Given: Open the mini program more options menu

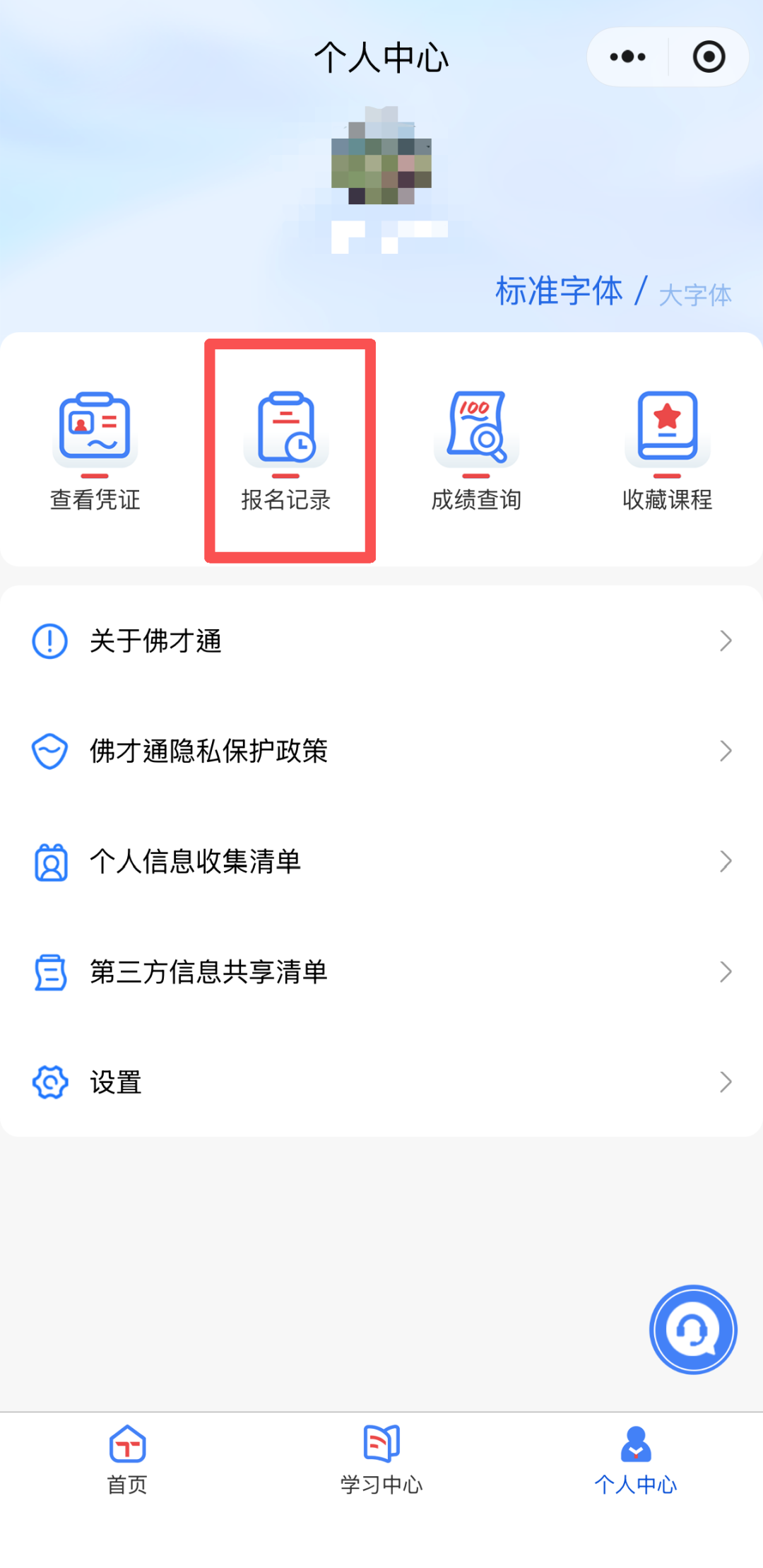Looking at the screenshot, I should (x=628, y=57).
